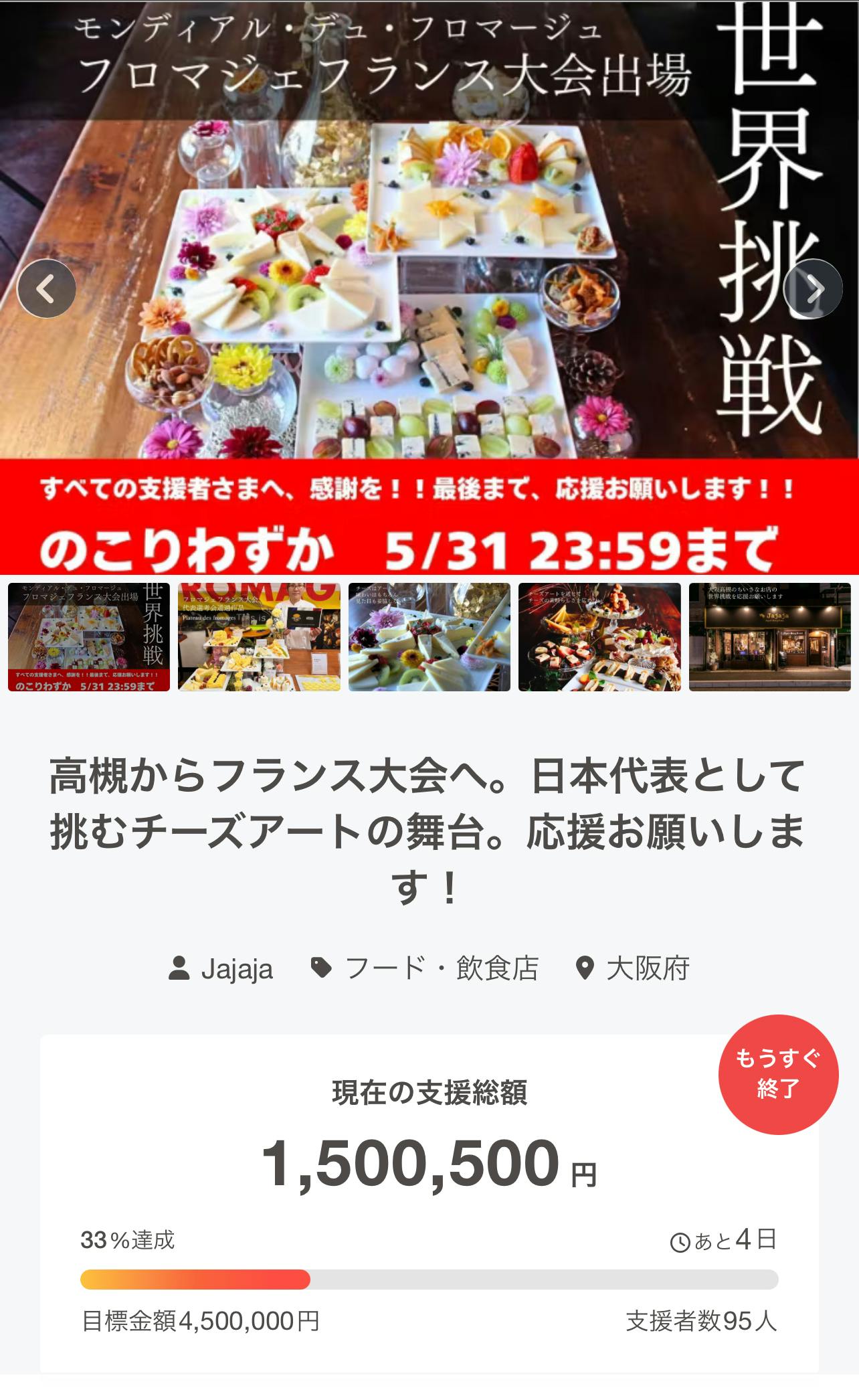859x1400 pixels.
Task: Show the previous image in the carousel
Action: coord(46,288)
